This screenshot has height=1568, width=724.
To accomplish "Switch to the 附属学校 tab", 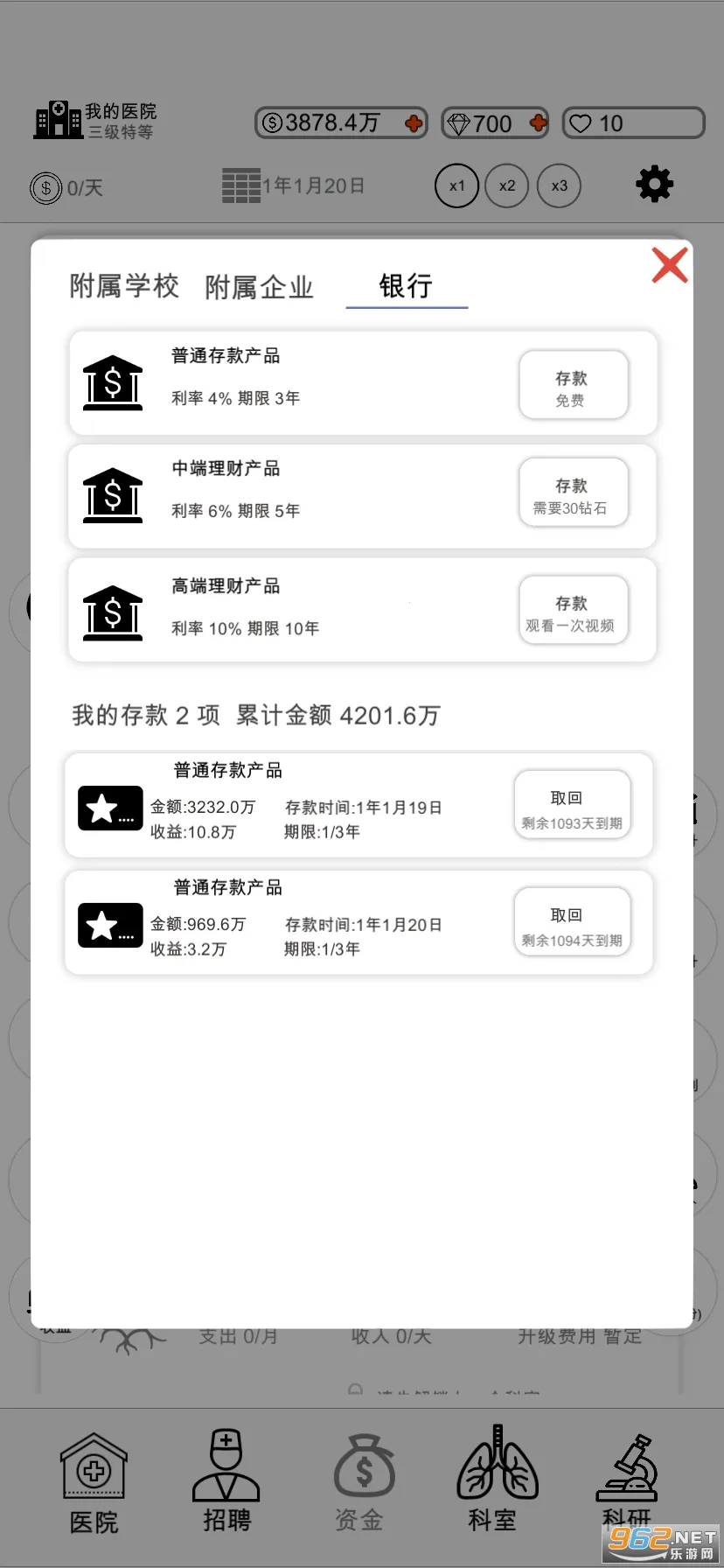I will [x=124, y=286].
